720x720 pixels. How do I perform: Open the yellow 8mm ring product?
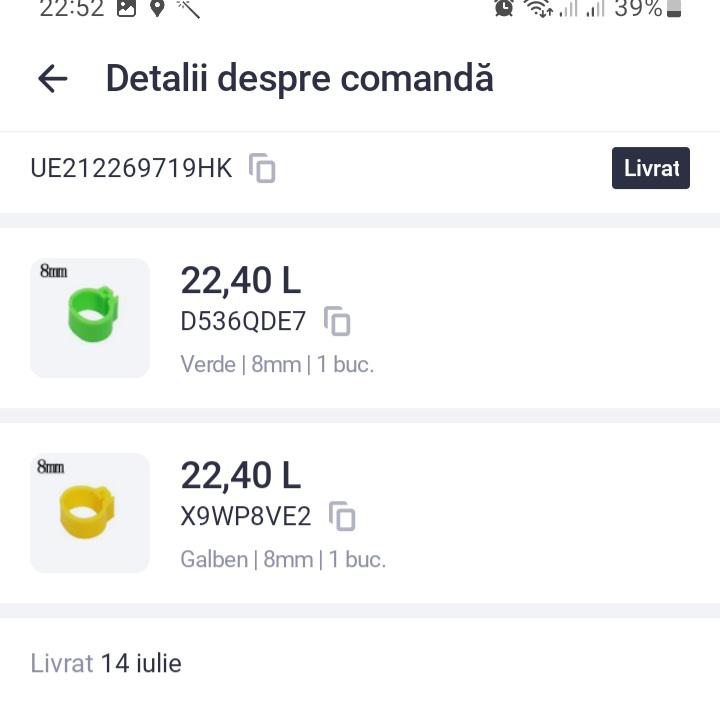coord(90,513)
